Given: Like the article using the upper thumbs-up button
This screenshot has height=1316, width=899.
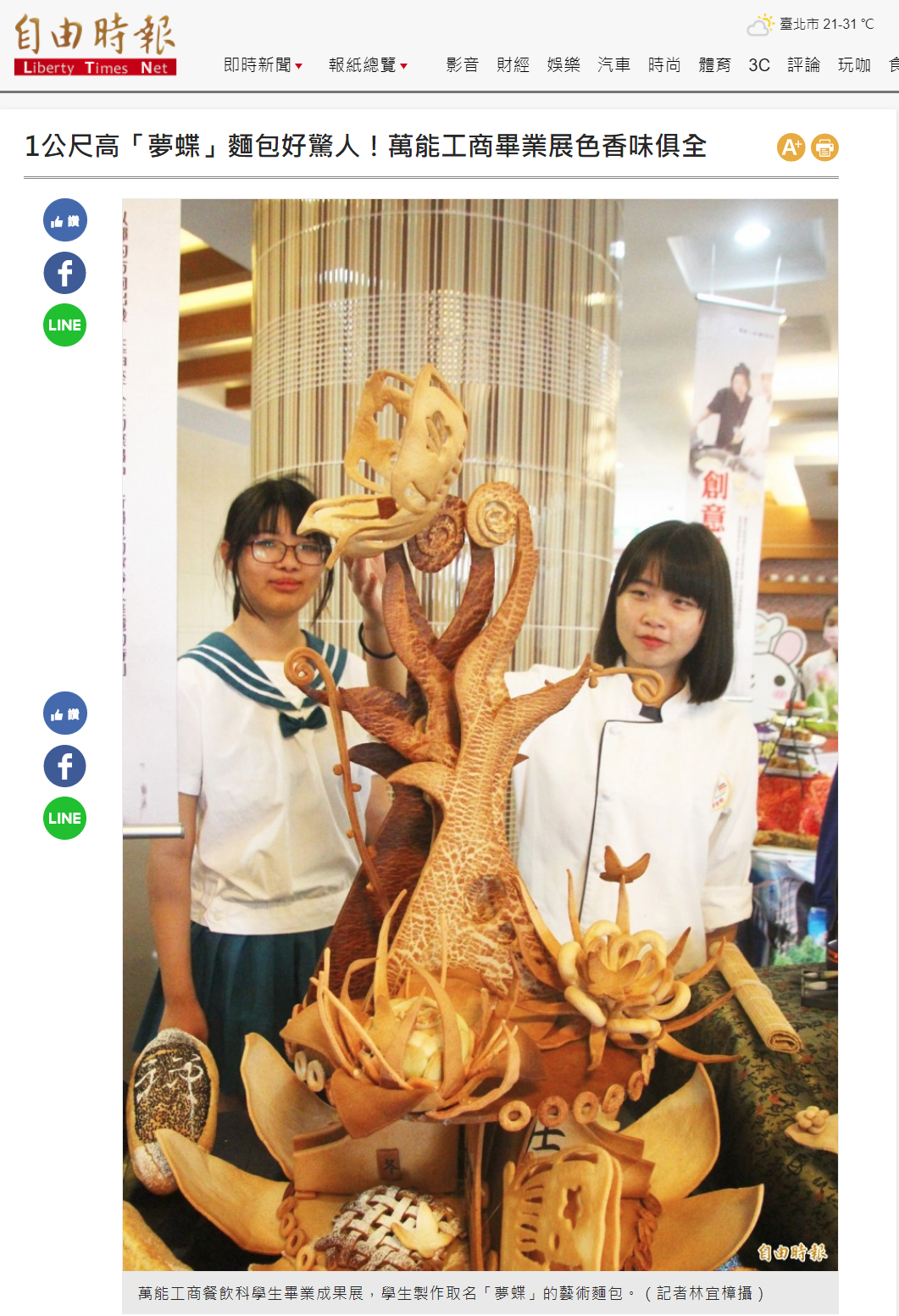Looking at the screenshot, I should tap(65, 220).
